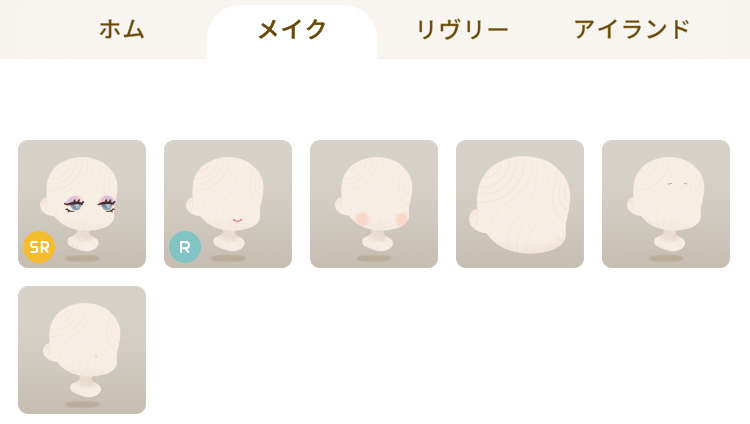Select the メイク tab
The height and width of the screenshot is (424, 750).
(292, 30)
